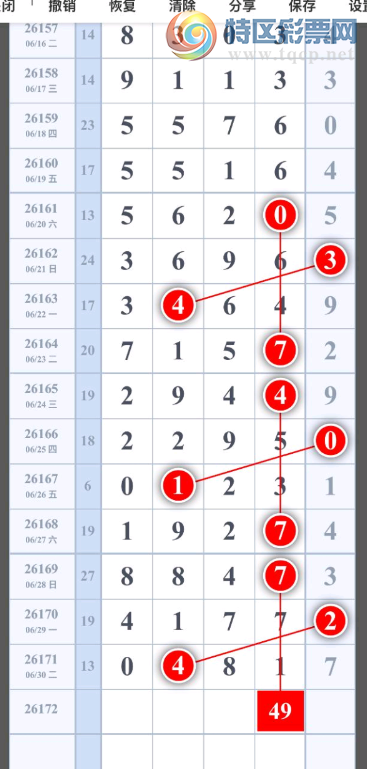This screenshot has width=367, height=769.
Task: Save the chart with 保存
Action: point(302,6)
